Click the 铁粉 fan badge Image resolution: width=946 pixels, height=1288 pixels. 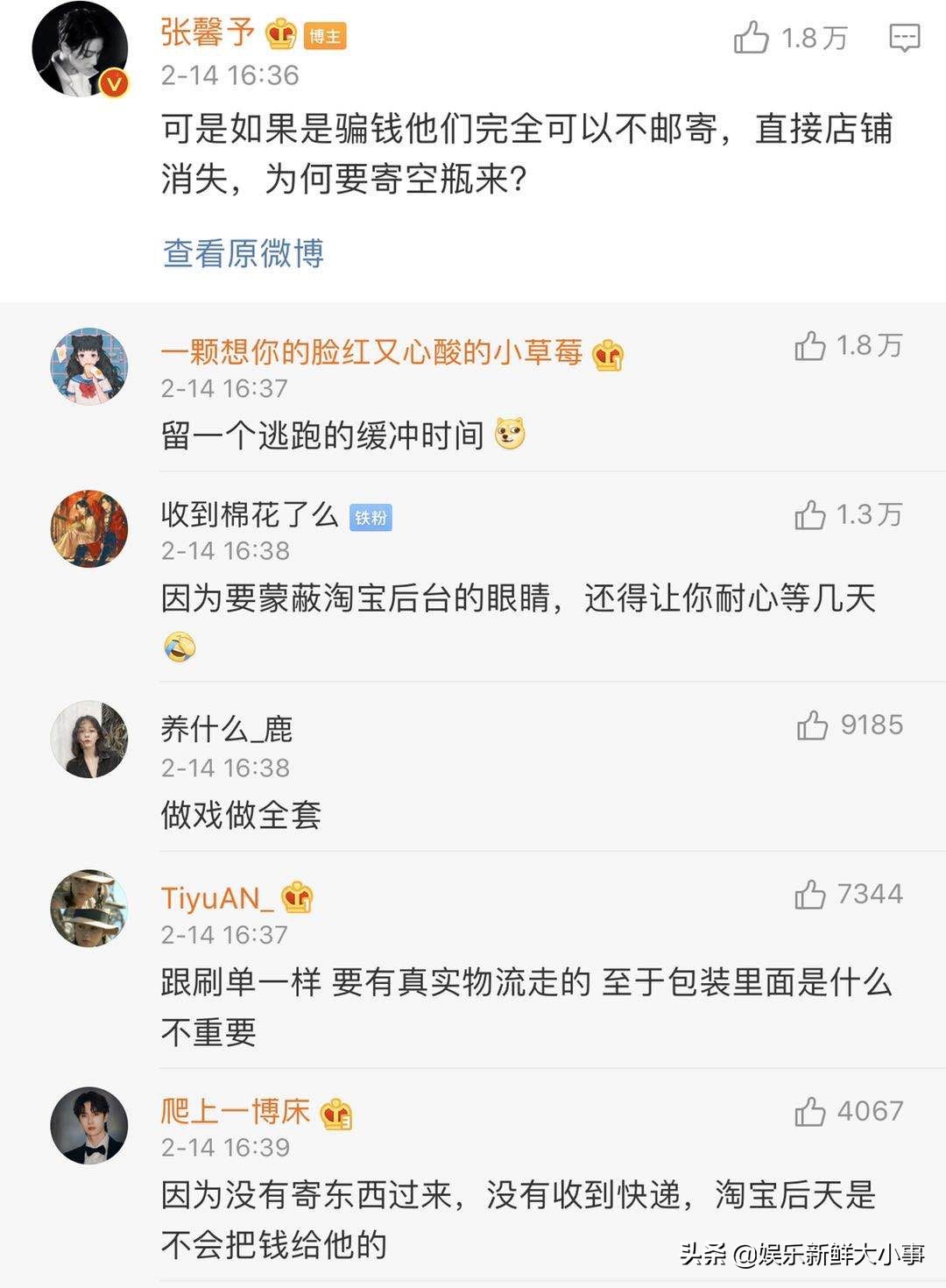click(372, 515)
